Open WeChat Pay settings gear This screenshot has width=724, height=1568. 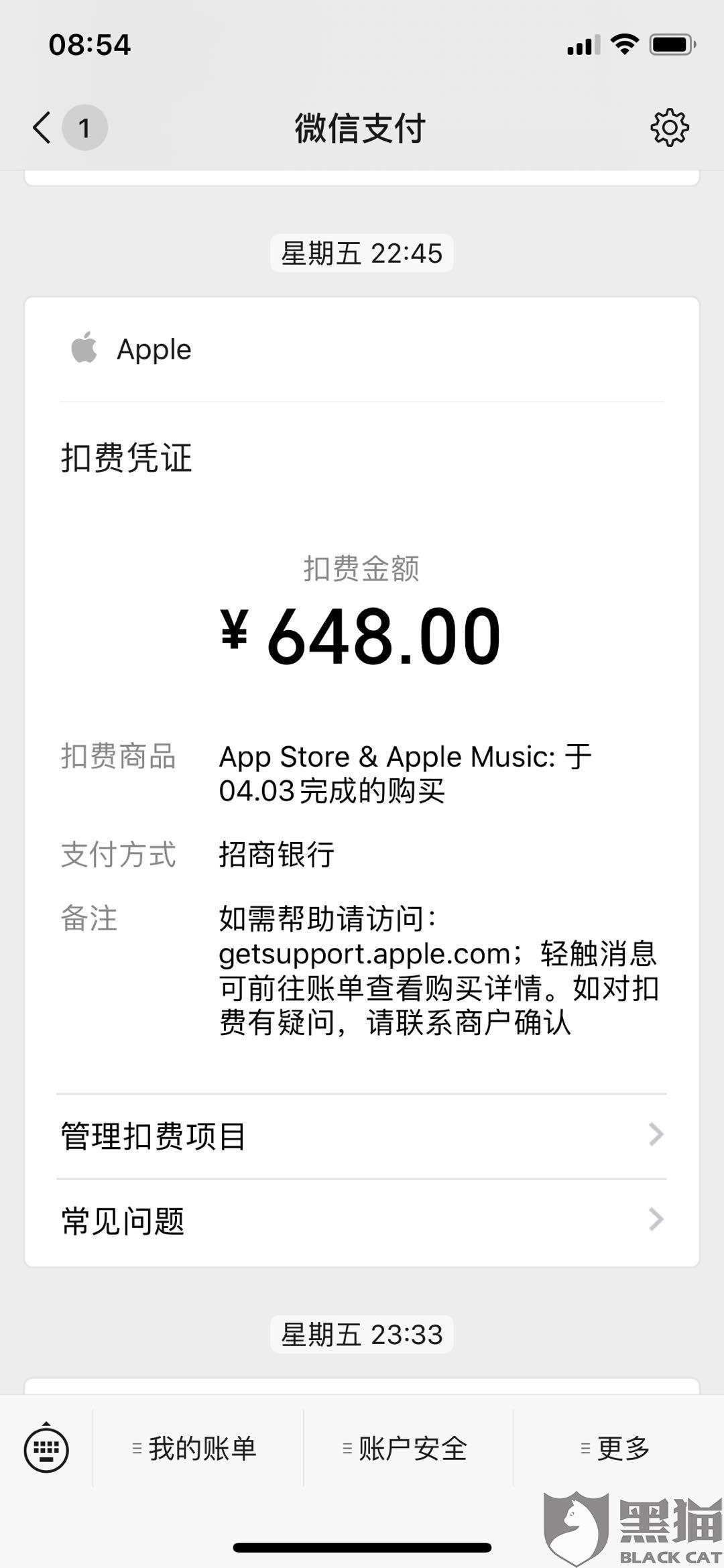coord(669,127)
